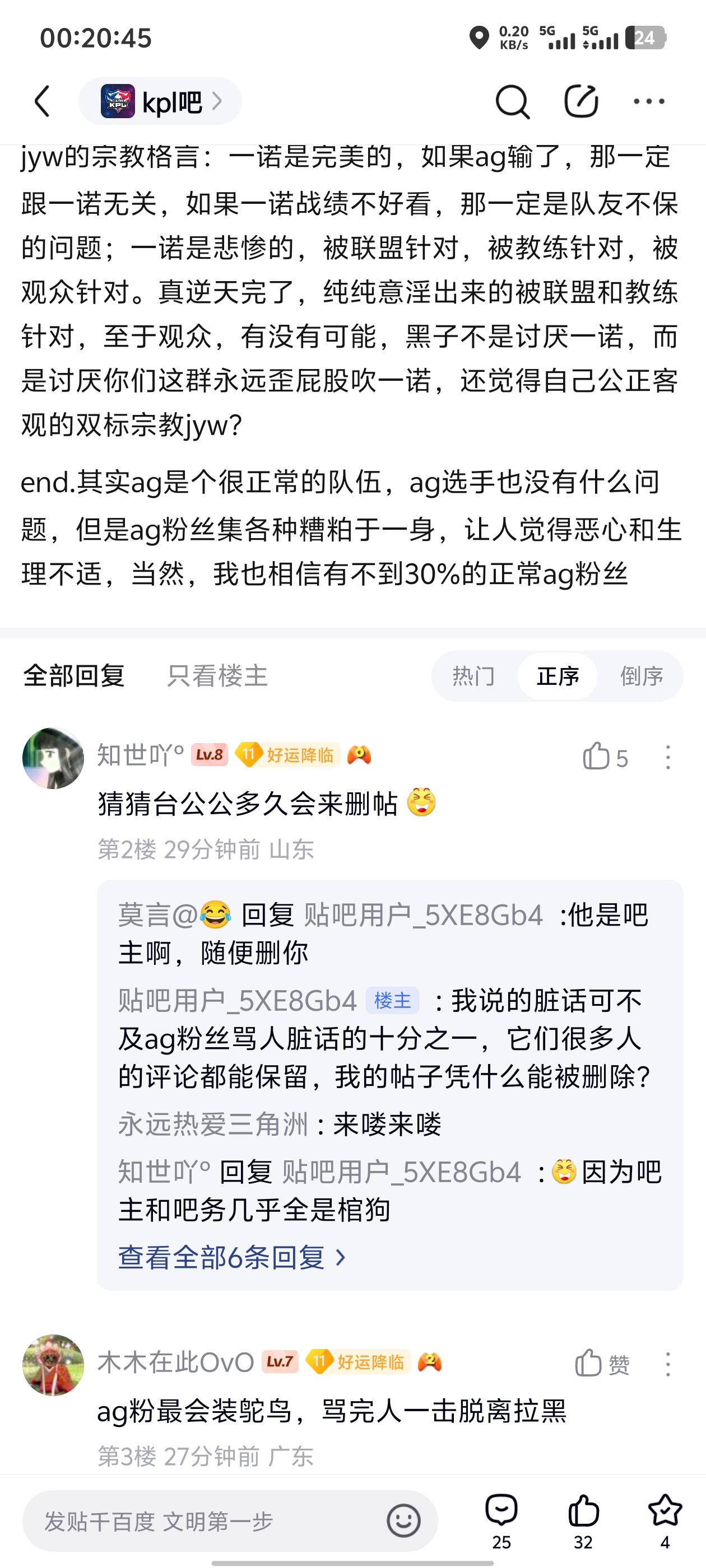This screenshot has width=706, height=1568.
Task: Like 木木在此OvO comment on floor 3
Action: tap(589, 1364)
